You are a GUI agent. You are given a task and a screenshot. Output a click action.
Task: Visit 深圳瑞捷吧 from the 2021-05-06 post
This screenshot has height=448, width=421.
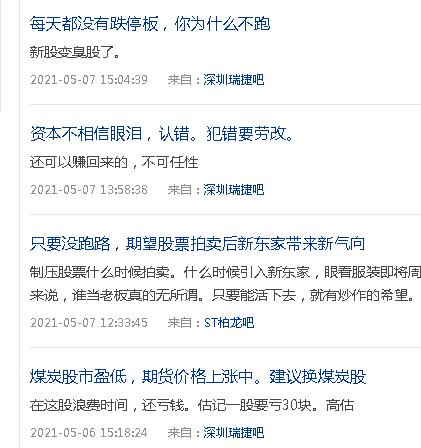tap(234, 433)
